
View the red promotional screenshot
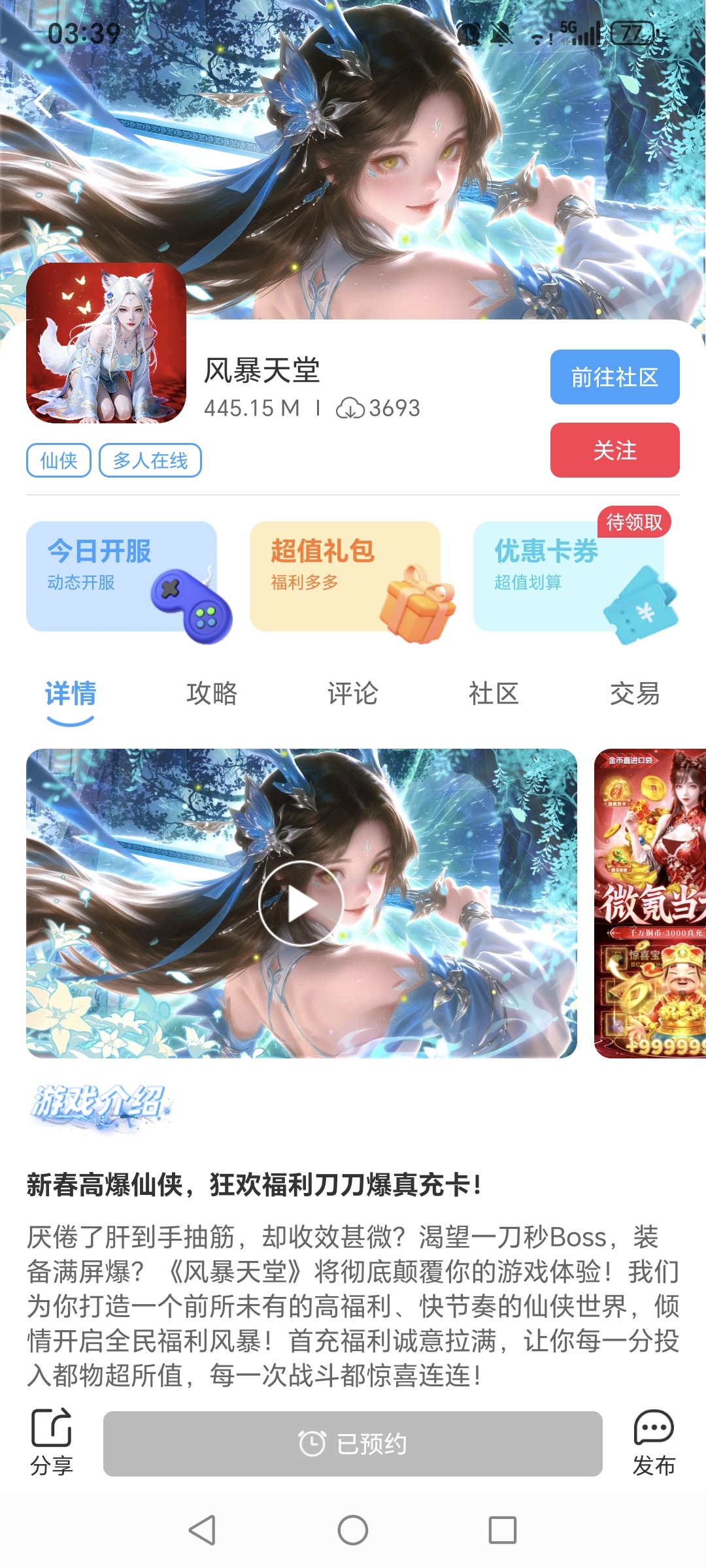(x=650, y=904)
